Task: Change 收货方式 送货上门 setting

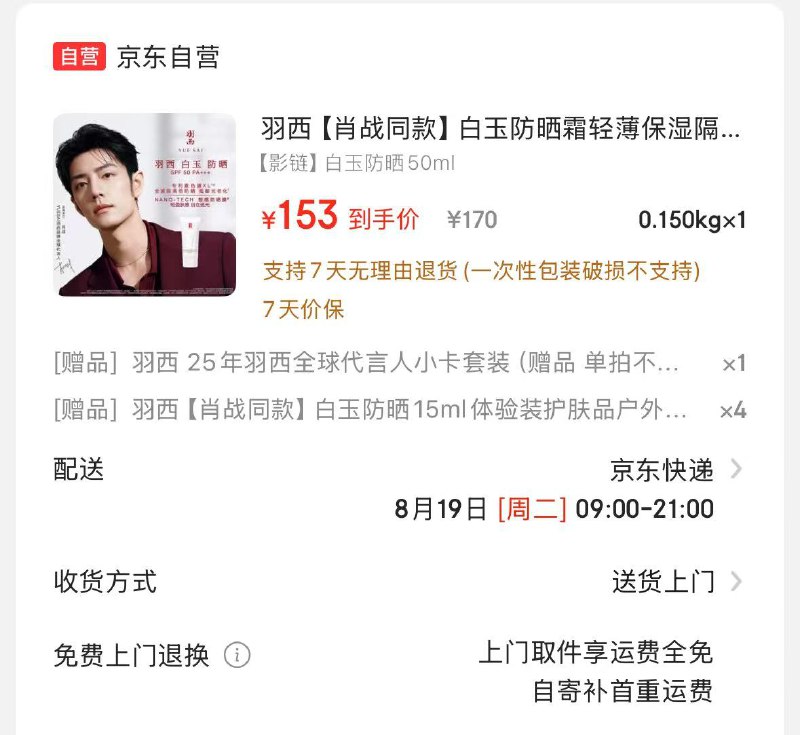Action: (676, 581)
